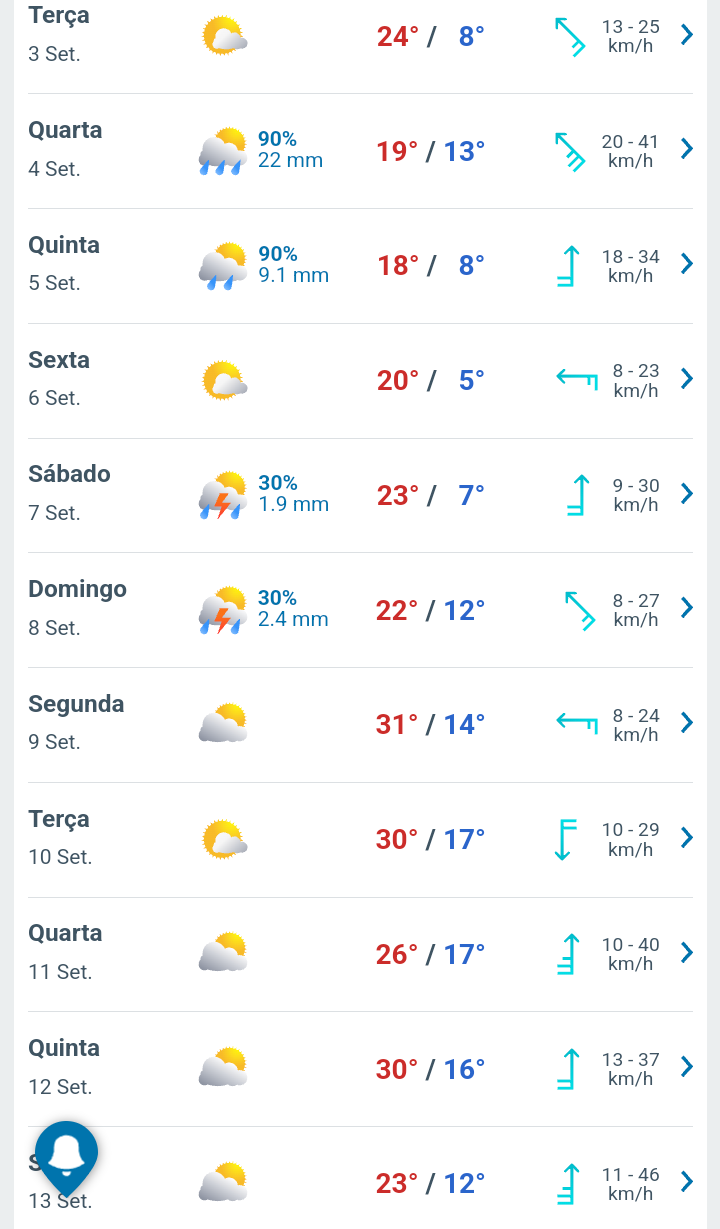Open the forecast for Domingo 8 Set.

[x=360, y=610]
